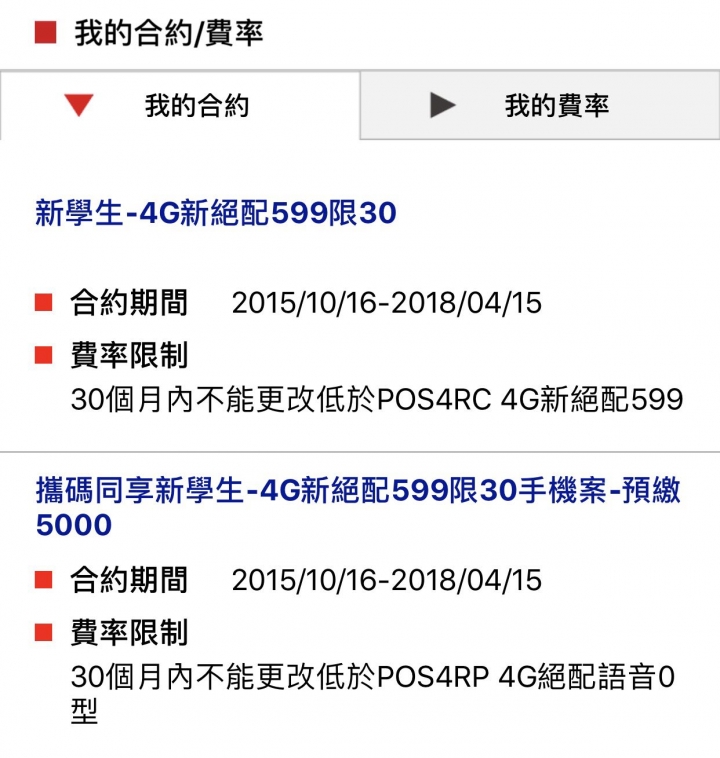The image size is (720, 758).
Task: Open the 攜碼同享新學生 預繳5000 contract link
Action: click(358, 490)
